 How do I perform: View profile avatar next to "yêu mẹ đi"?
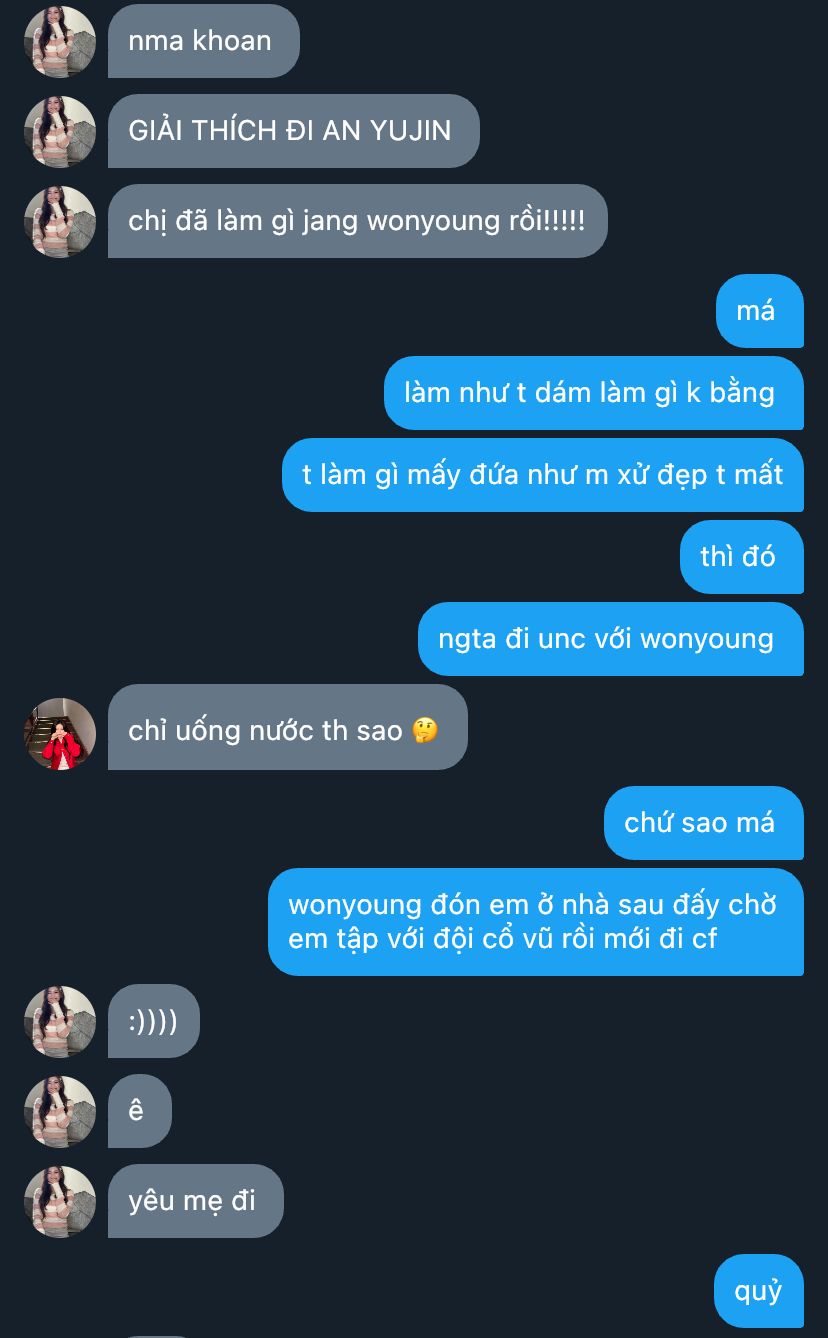coord(60,1202)
